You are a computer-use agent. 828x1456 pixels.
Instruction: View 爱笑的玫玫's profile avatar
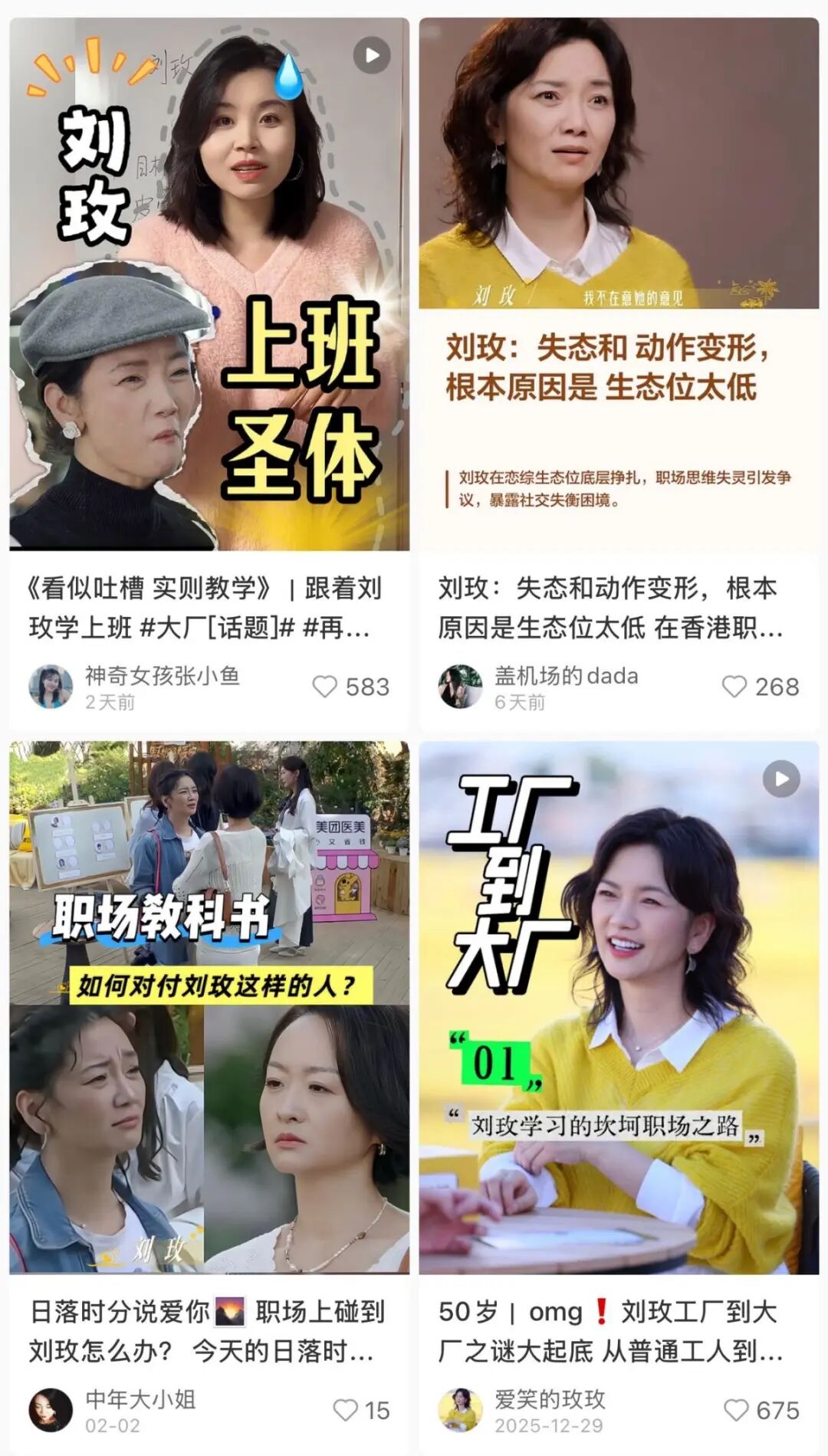pos(460,1410)
